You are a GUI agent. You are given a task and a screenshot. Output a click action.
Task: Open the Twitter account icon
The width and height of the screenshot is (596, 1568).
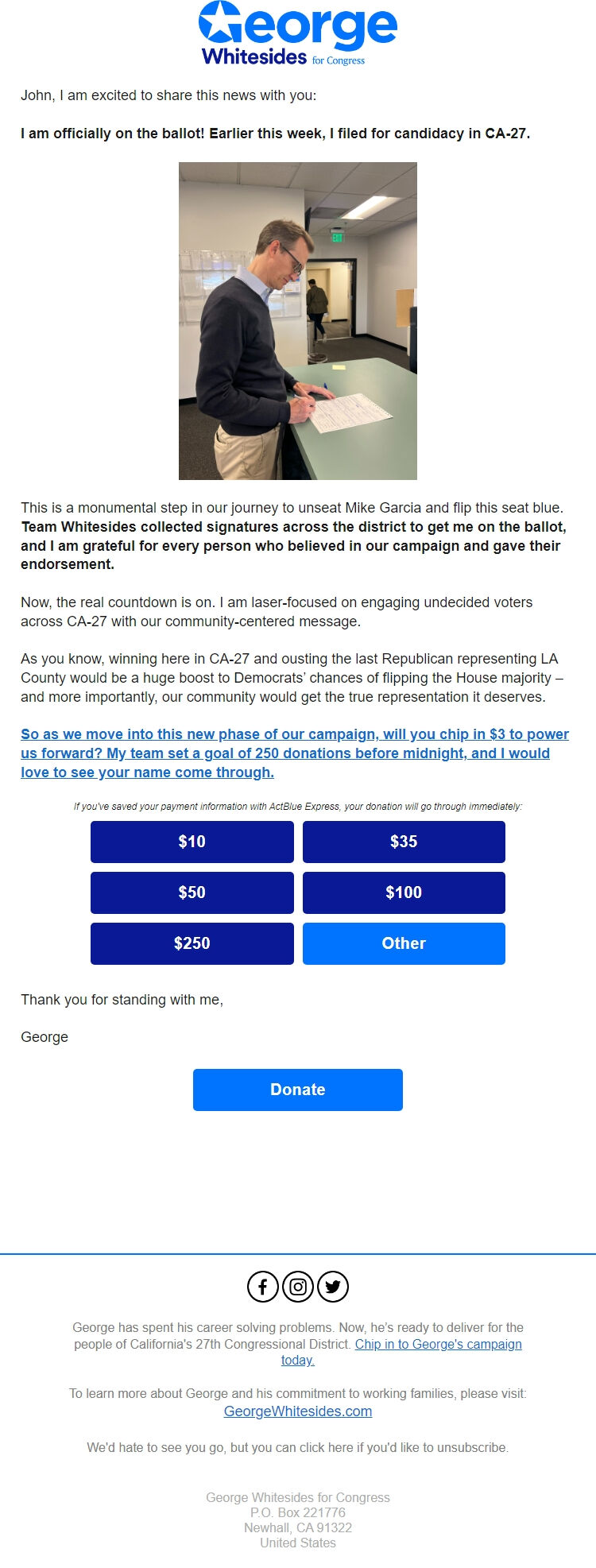point(334,1285)
